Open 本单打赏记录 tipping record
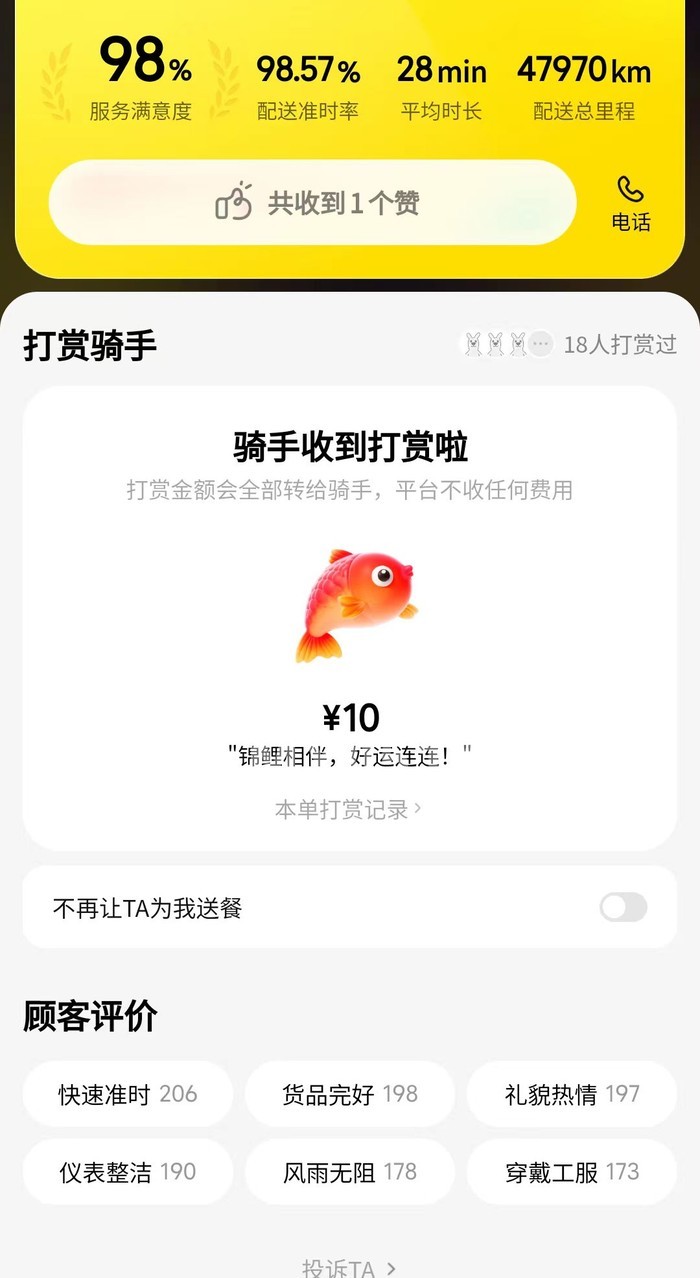The image size is (700, 1278). pos(348,809)
